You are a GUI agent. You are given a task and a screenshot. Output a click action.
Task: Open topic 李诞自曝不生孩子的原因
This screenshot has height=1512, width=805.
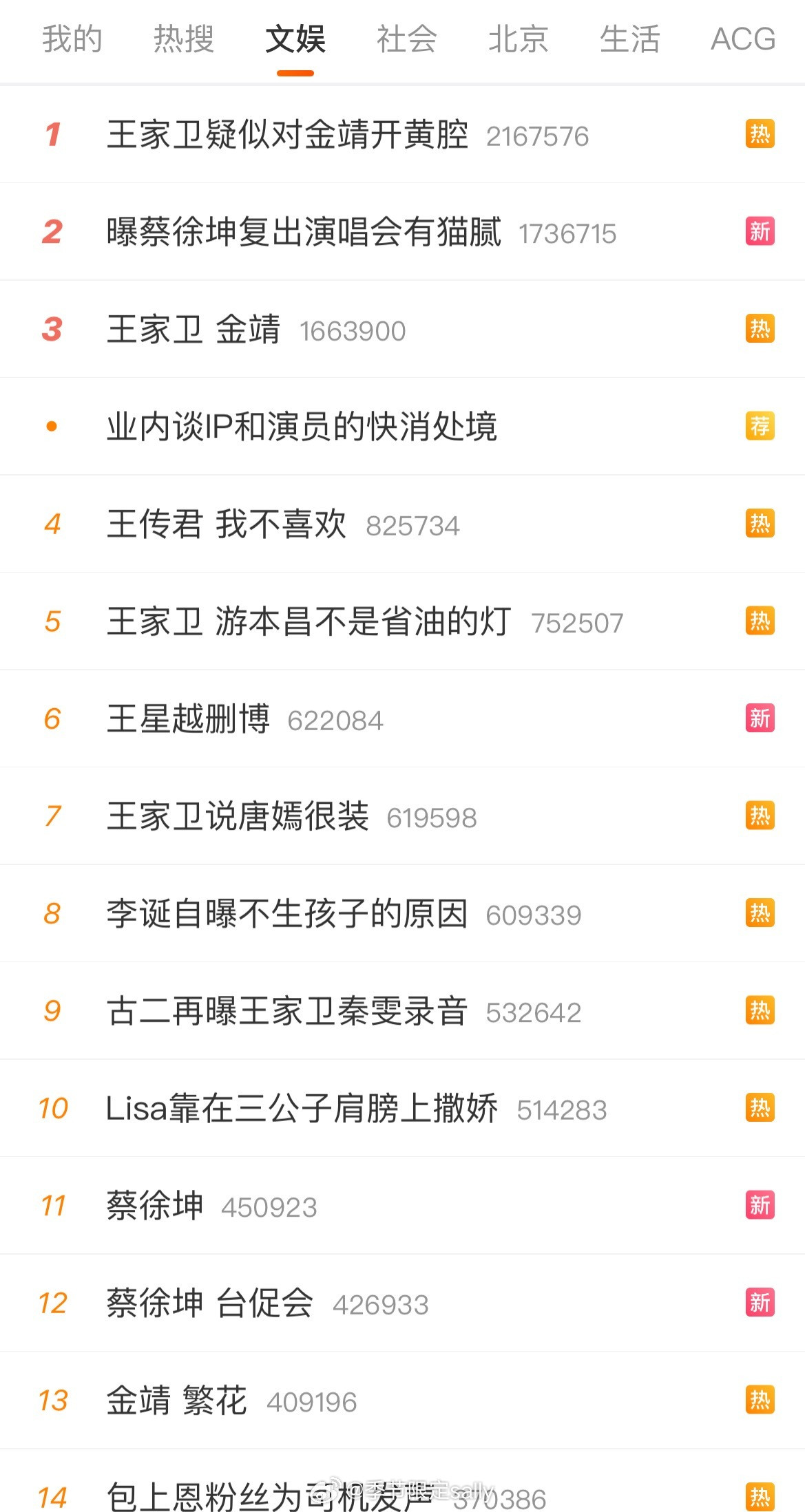pos(288,913)
